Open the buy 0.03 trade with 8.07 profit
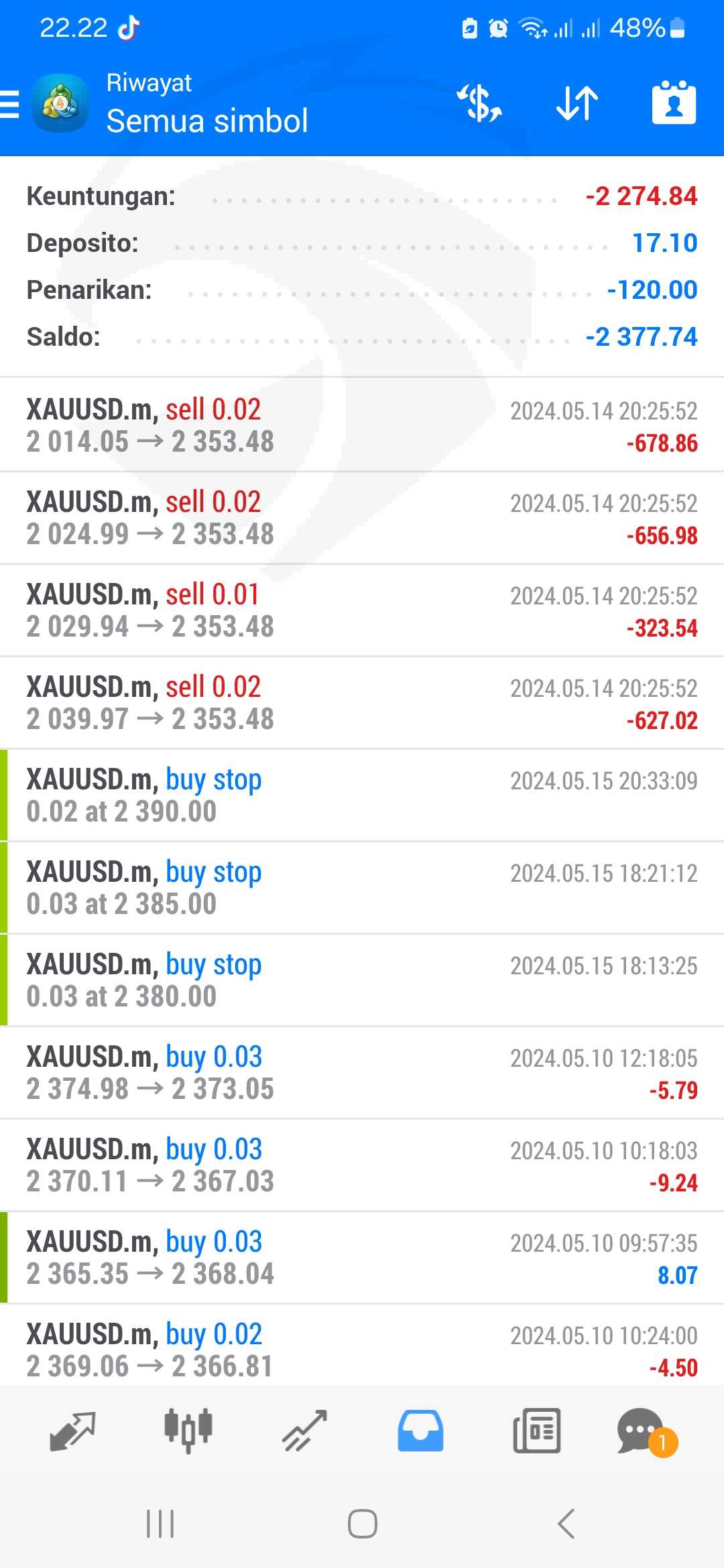The image size is (724, 1568). [362, 1257]
